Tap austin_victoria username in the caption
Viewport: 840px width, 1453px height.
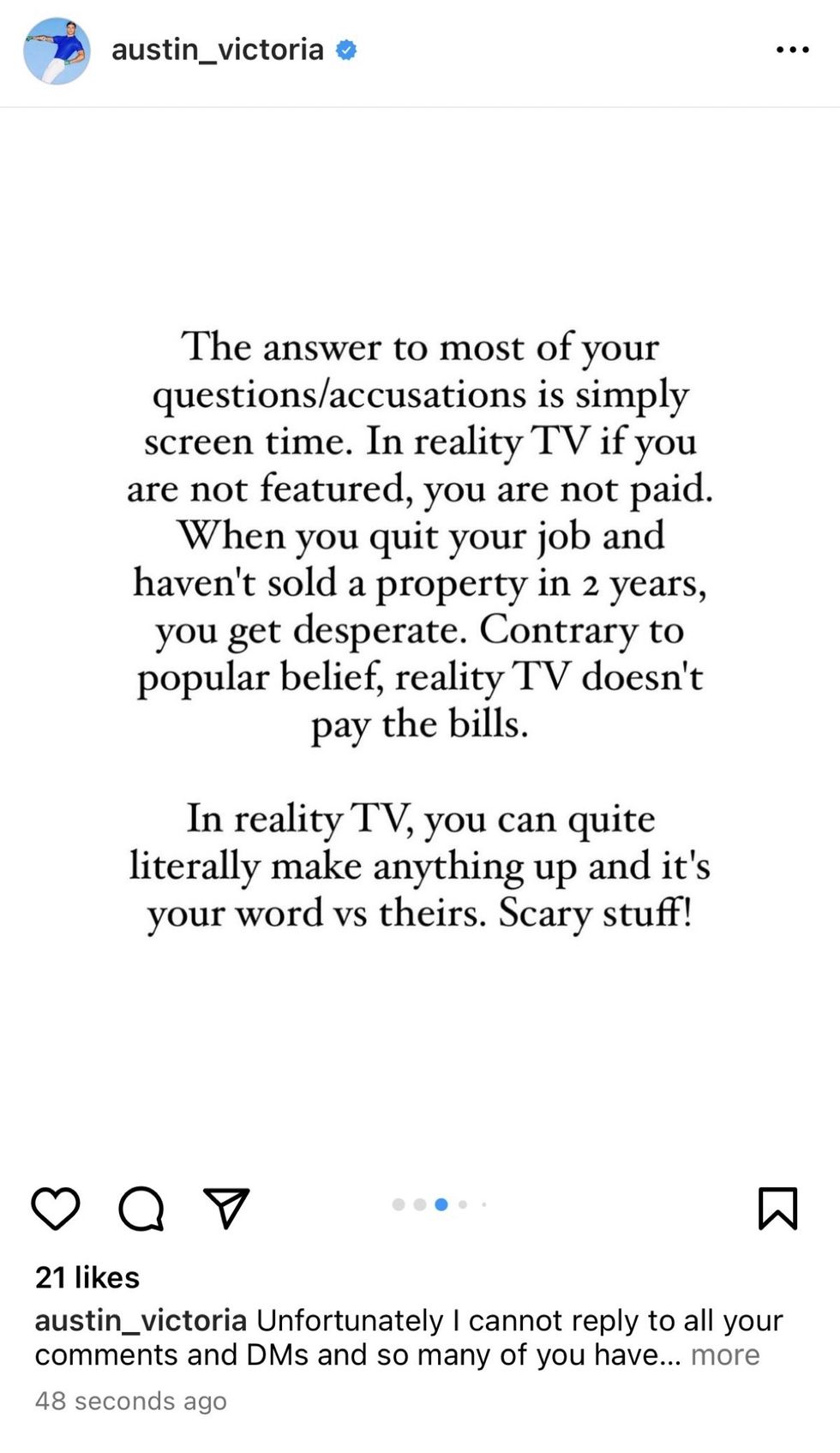tap(141, 1320)
